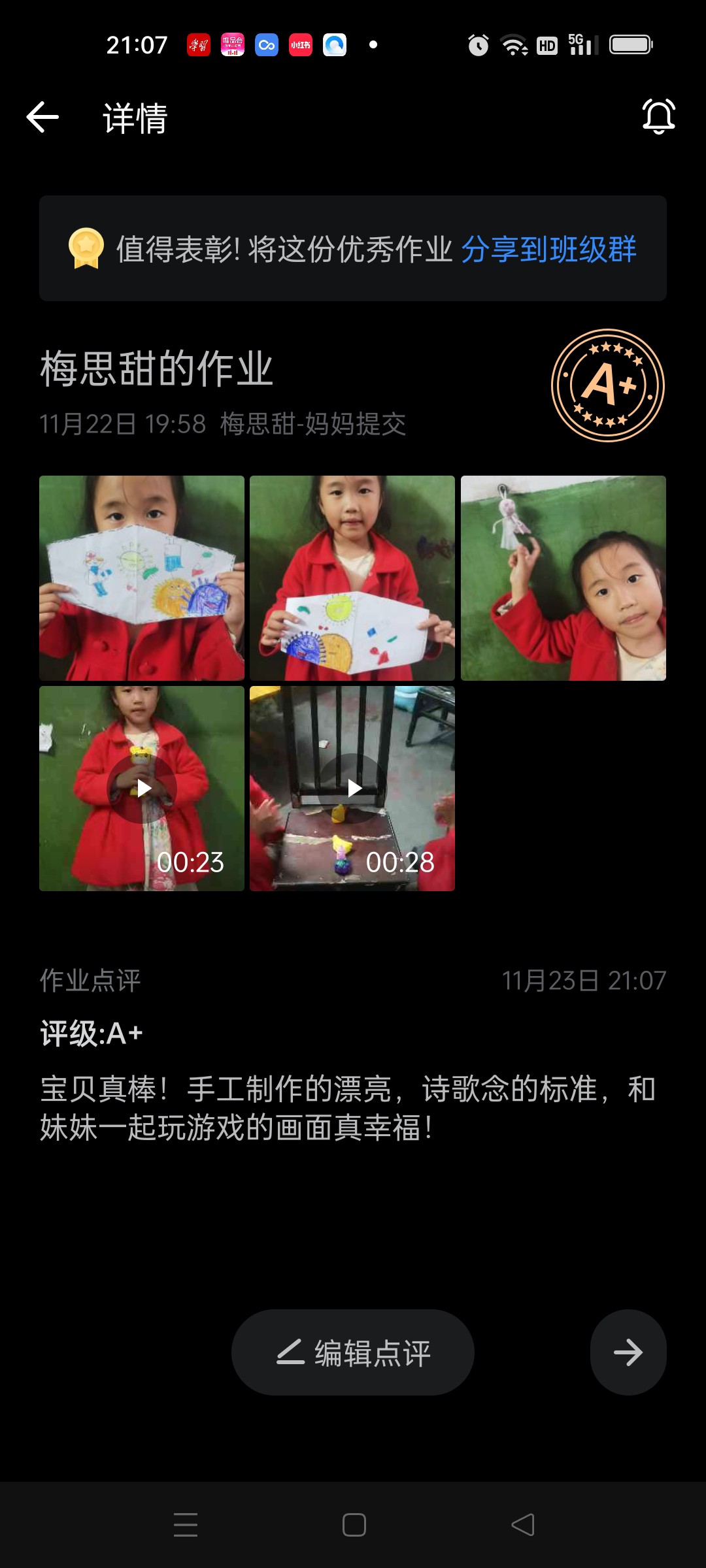Image resolution: width=706 pixels, height=1568 pixels.
Task: Open third photo with hanging doll craft
Action: point(563,578)
